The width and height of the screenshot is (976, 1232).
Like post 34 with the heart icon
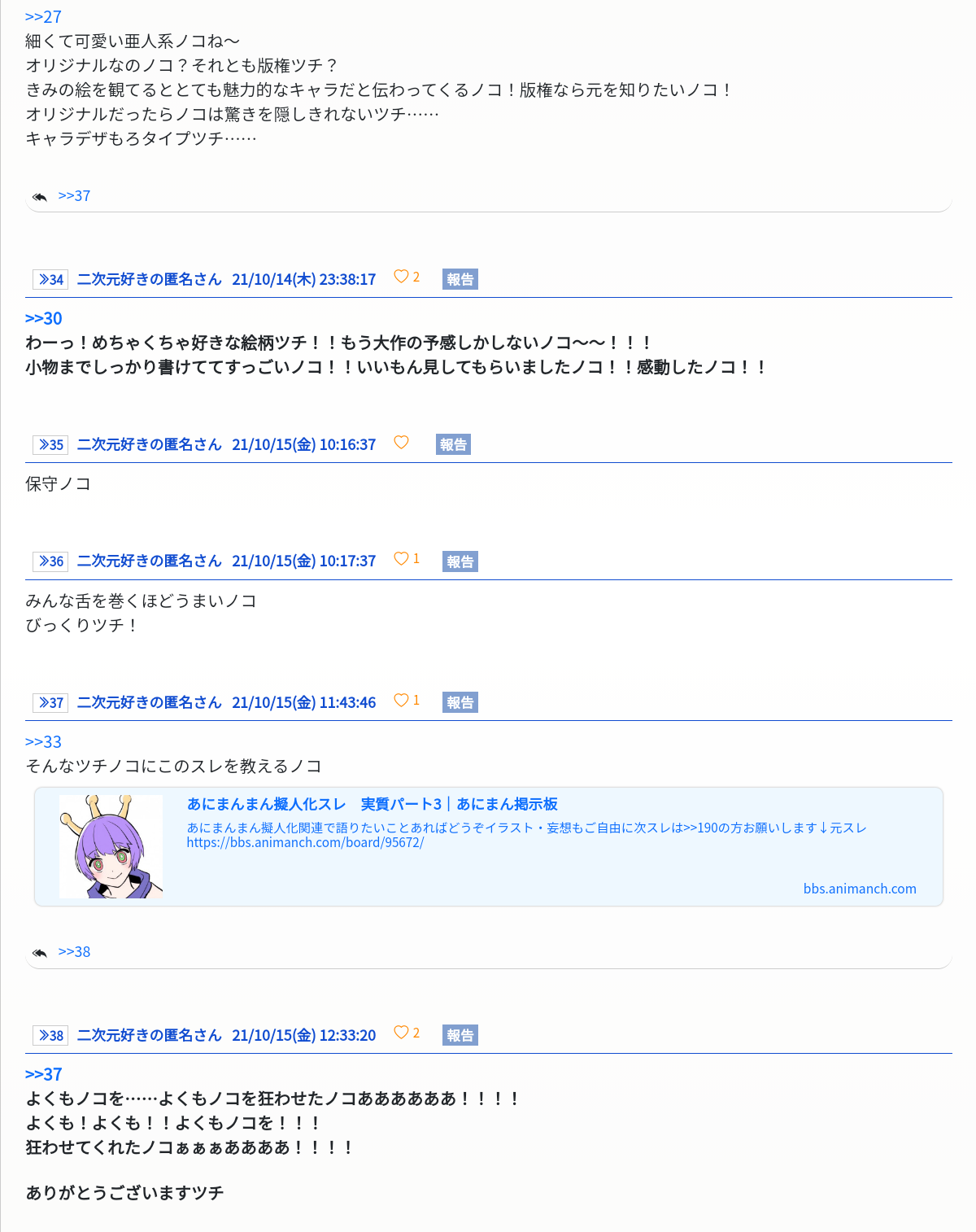click(x=401, y=277)
